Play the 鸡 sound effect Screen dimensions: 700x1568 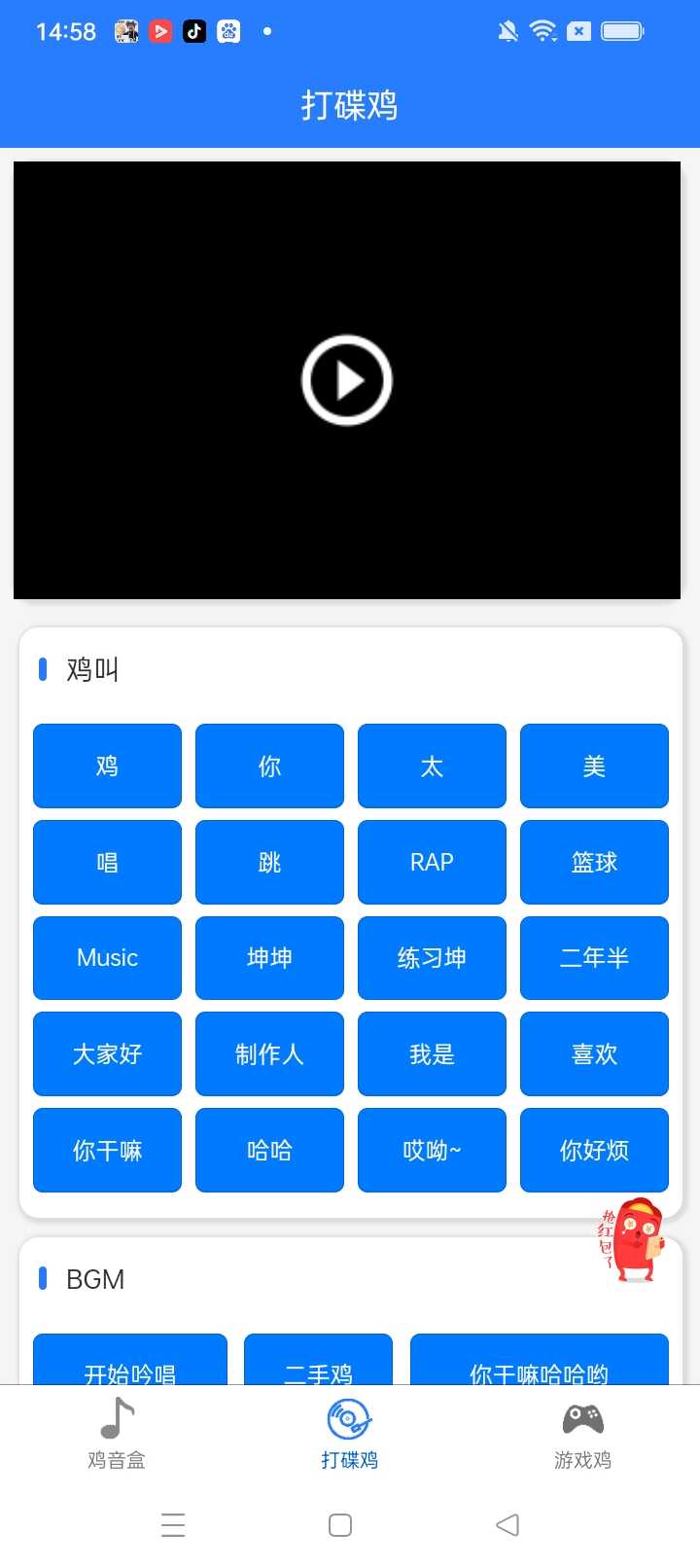click(107, 766)
